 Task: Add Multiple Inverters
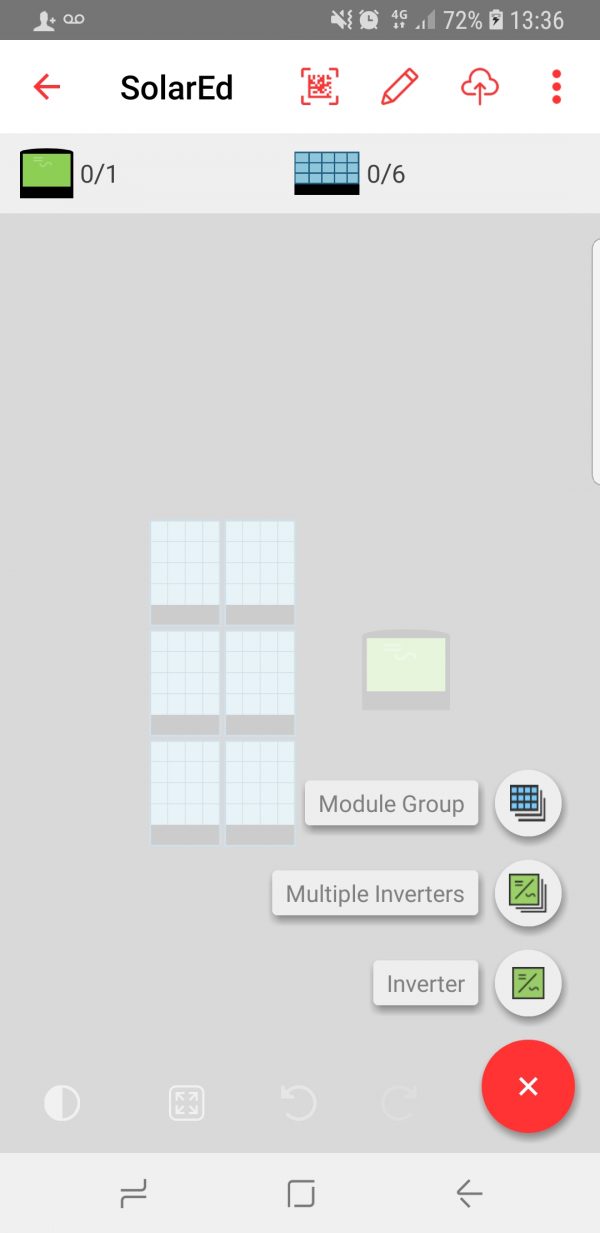(x=528, y=893)
